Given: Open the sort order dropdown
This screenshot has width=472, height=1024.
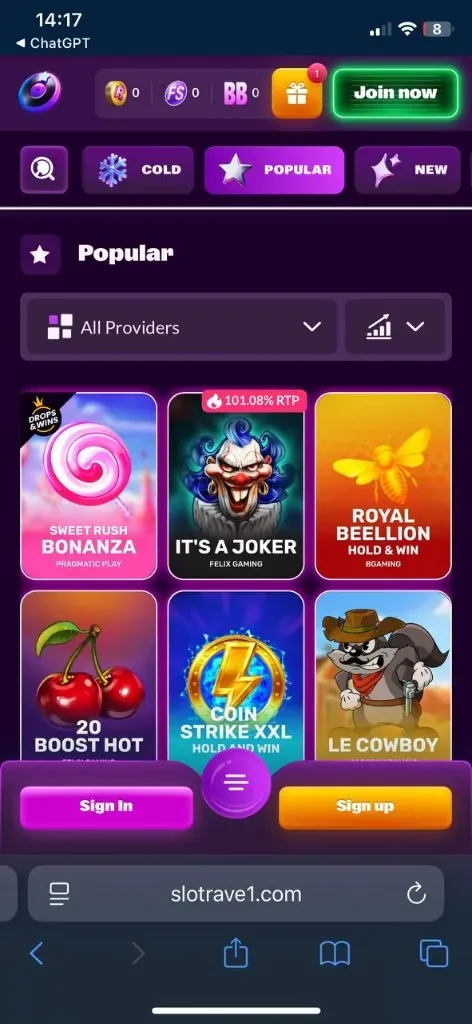Looking at the screenshot, I should click(x=396, y=327).
